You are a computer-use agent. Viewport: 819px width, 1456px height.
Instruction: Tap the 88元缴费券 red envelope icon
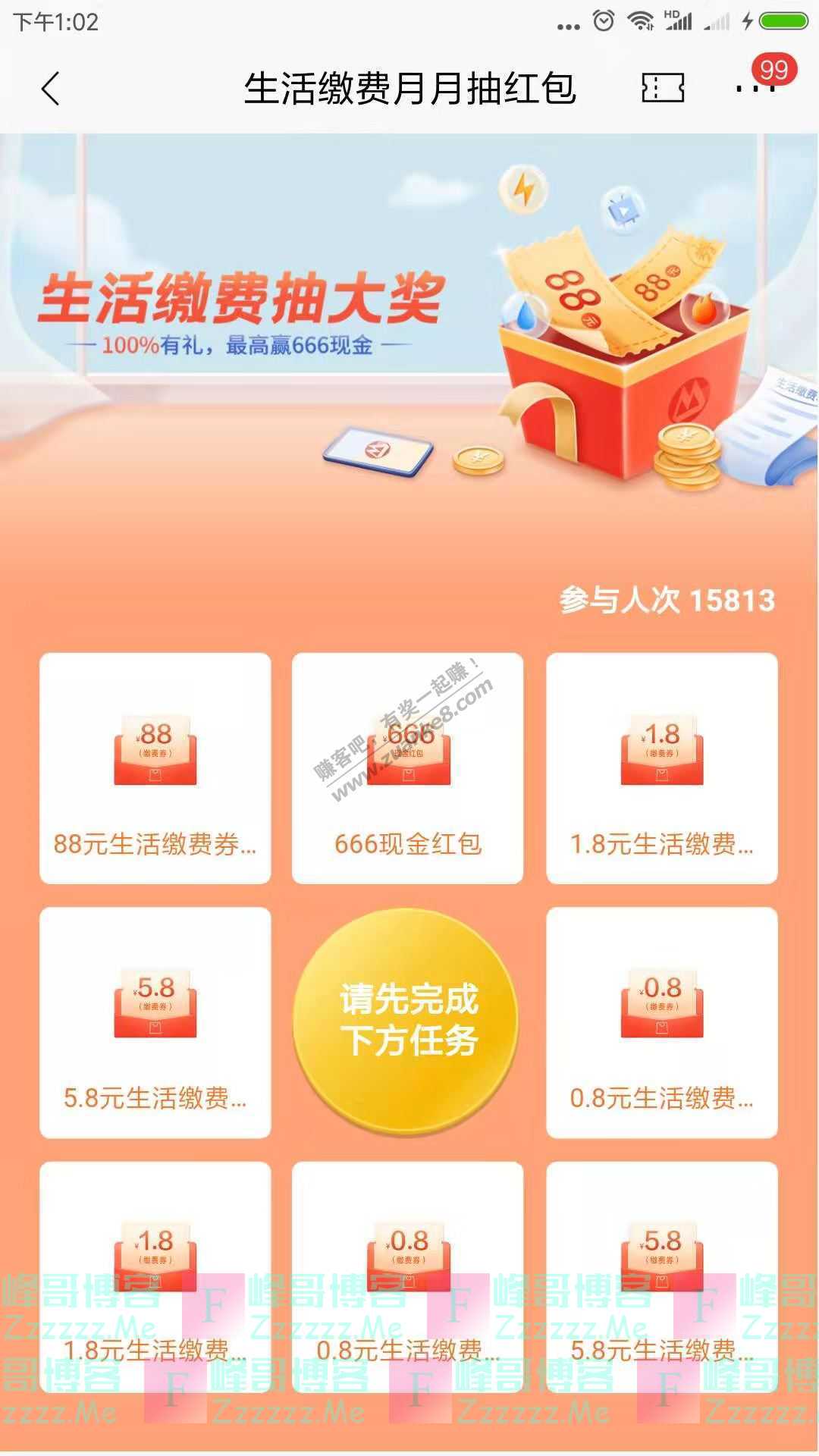coord(155,751)
